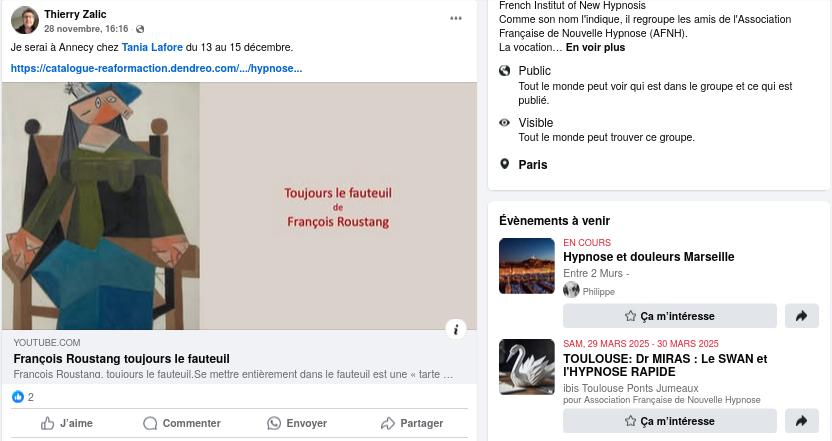Share the Hypnose et douleurs Marseille event
The width and height of the screenshot is (832, 441).
pyautogui.click(x=801, y=316)
